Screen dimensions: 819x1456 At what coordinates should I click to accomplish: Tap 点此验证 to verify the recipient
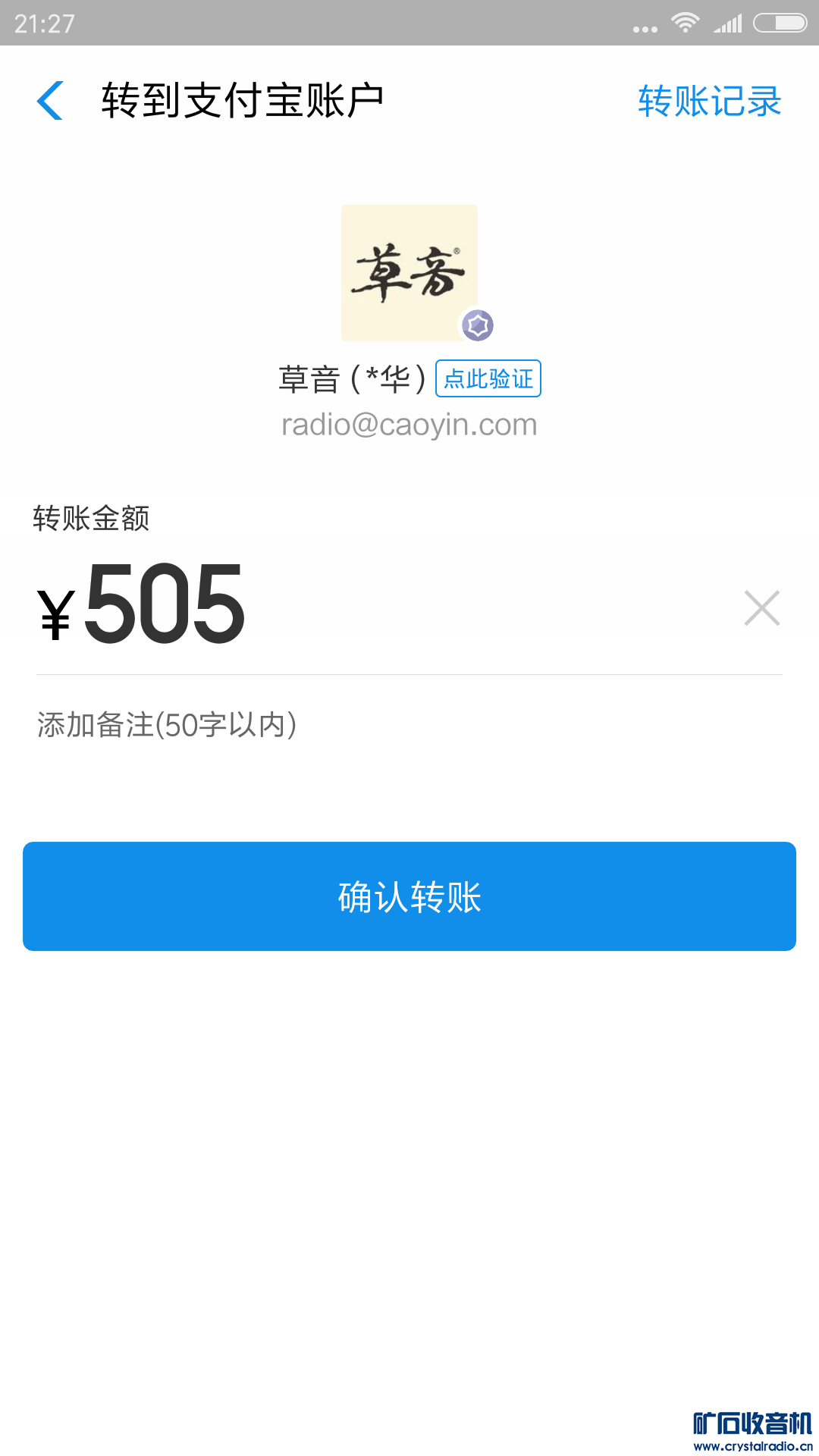click(488, 378)
